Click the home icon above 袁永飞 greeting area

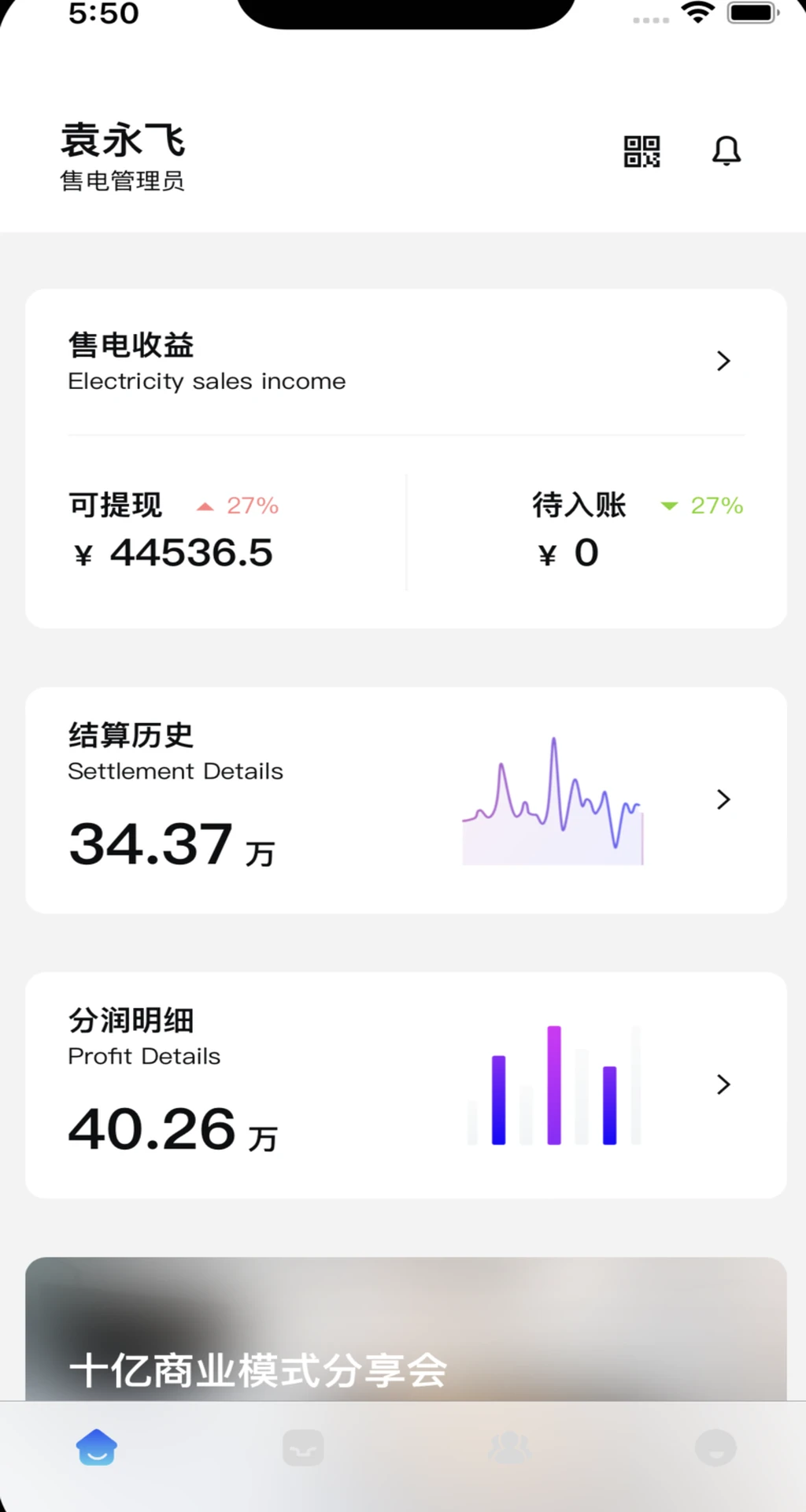pos(97,1447)
